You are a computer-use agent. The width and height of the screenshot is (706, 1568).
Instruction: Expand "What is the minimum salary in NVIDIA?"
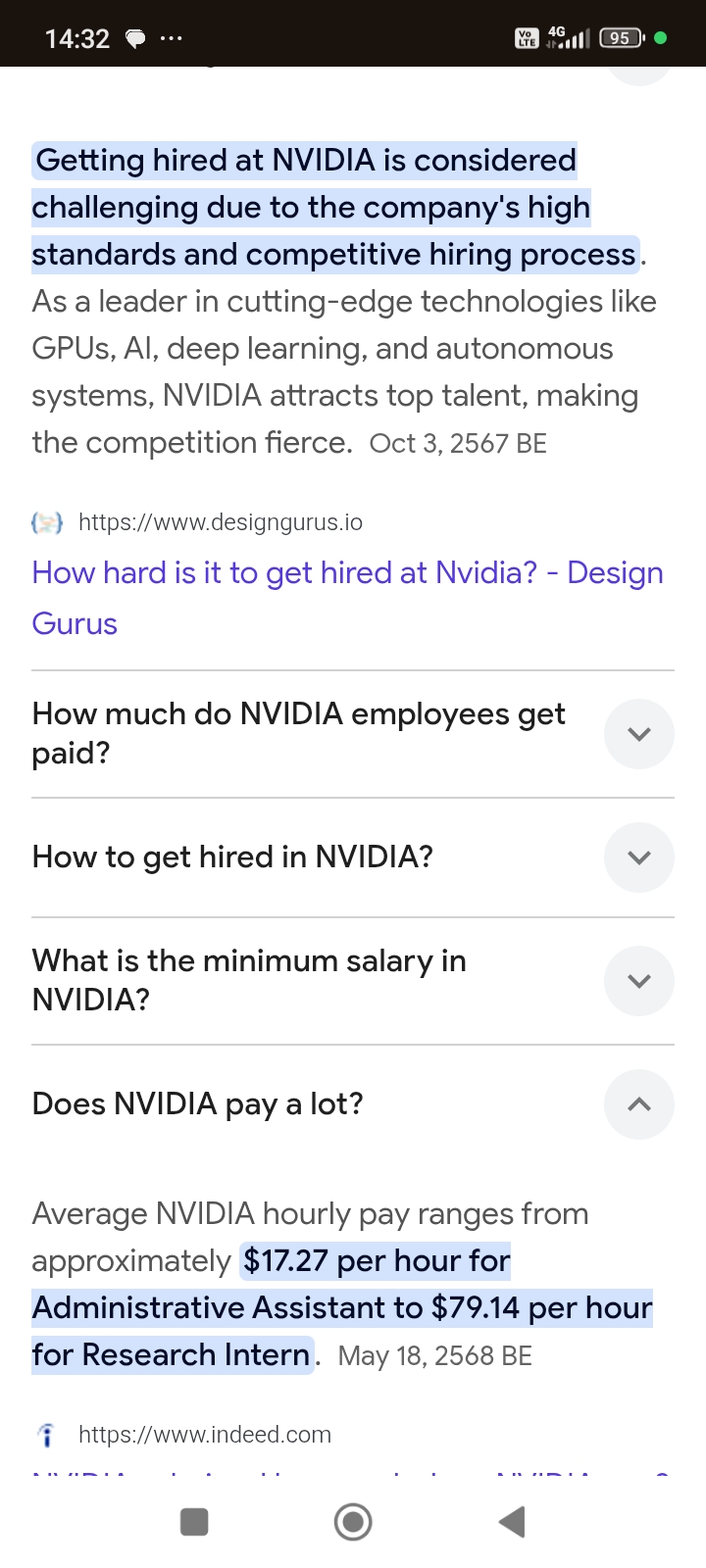pos(353,981)
